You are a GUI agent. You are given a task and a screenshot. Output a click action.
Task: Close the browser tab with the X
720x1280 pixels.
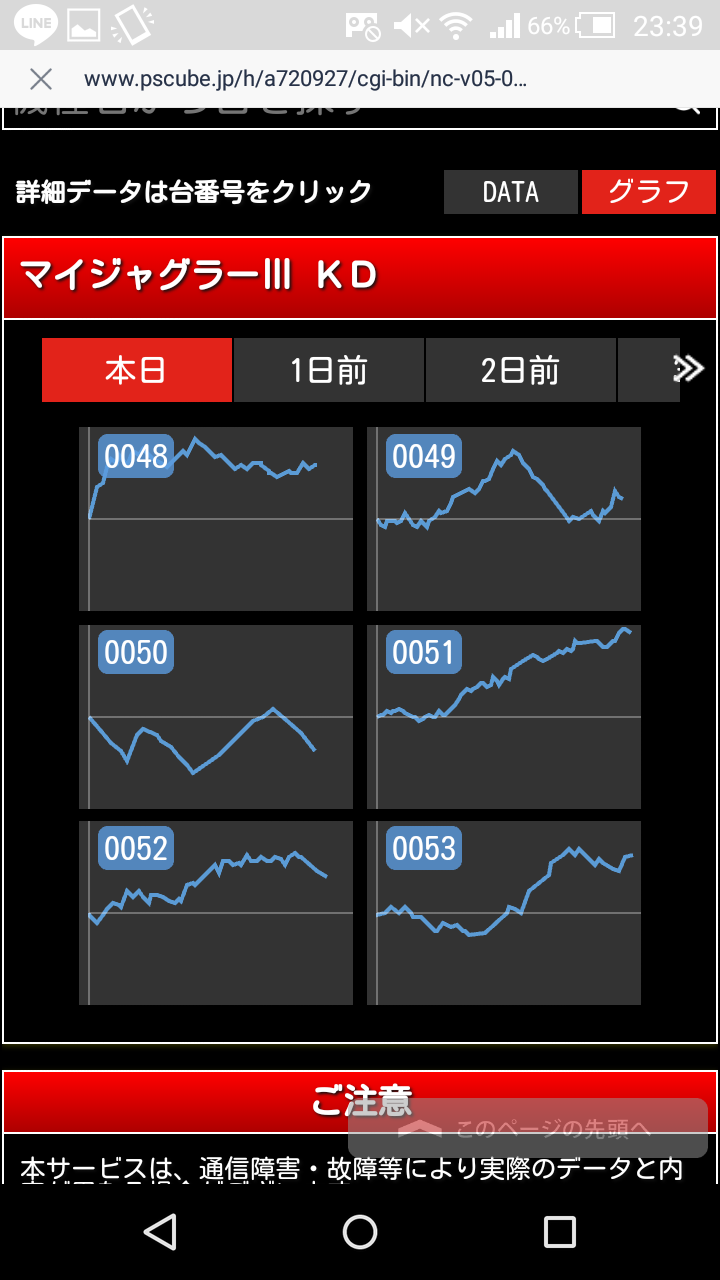[41, 79]
